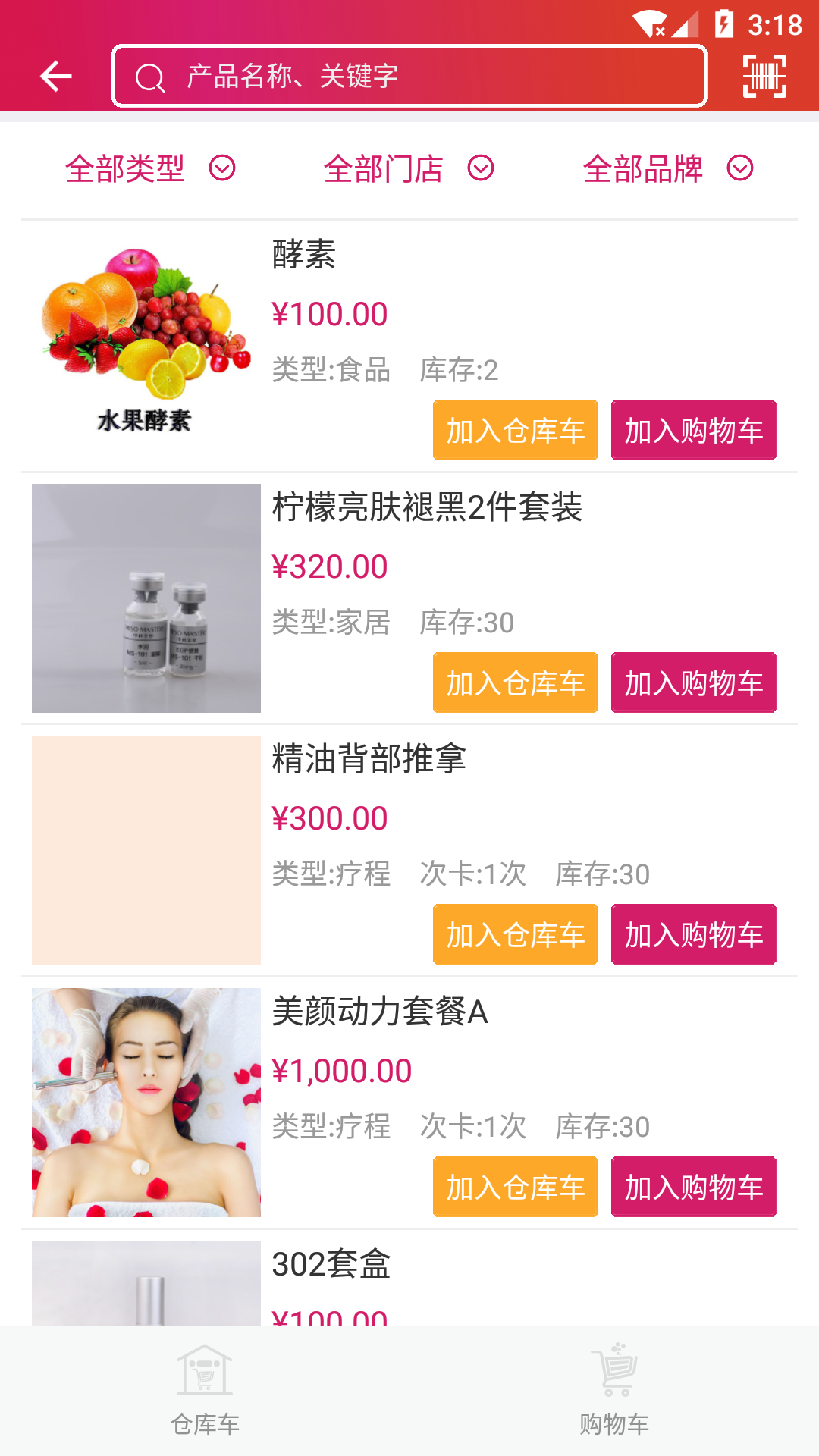Add 酵素 to the 购物车

(693, 430)
